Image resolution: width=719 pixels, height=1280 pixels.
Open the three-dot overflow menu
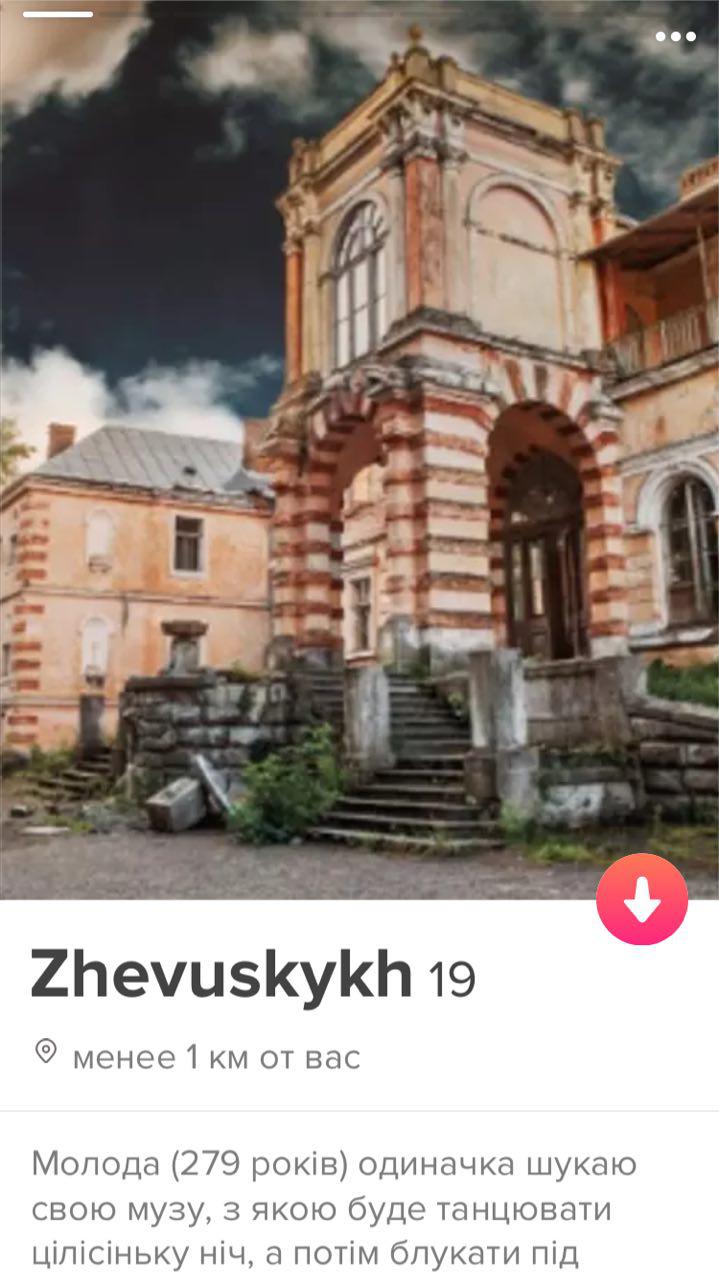coord(675,37)
